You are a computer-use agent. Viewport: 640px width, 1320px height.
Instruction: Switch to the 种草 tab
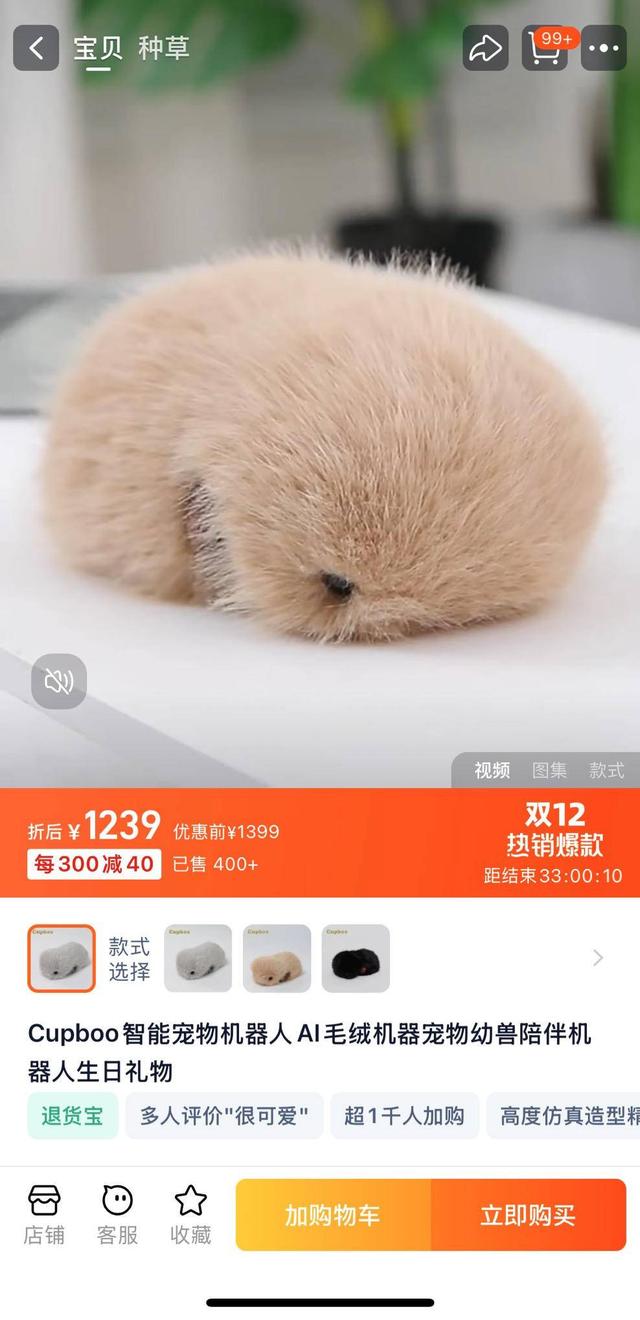pos(164,48)
